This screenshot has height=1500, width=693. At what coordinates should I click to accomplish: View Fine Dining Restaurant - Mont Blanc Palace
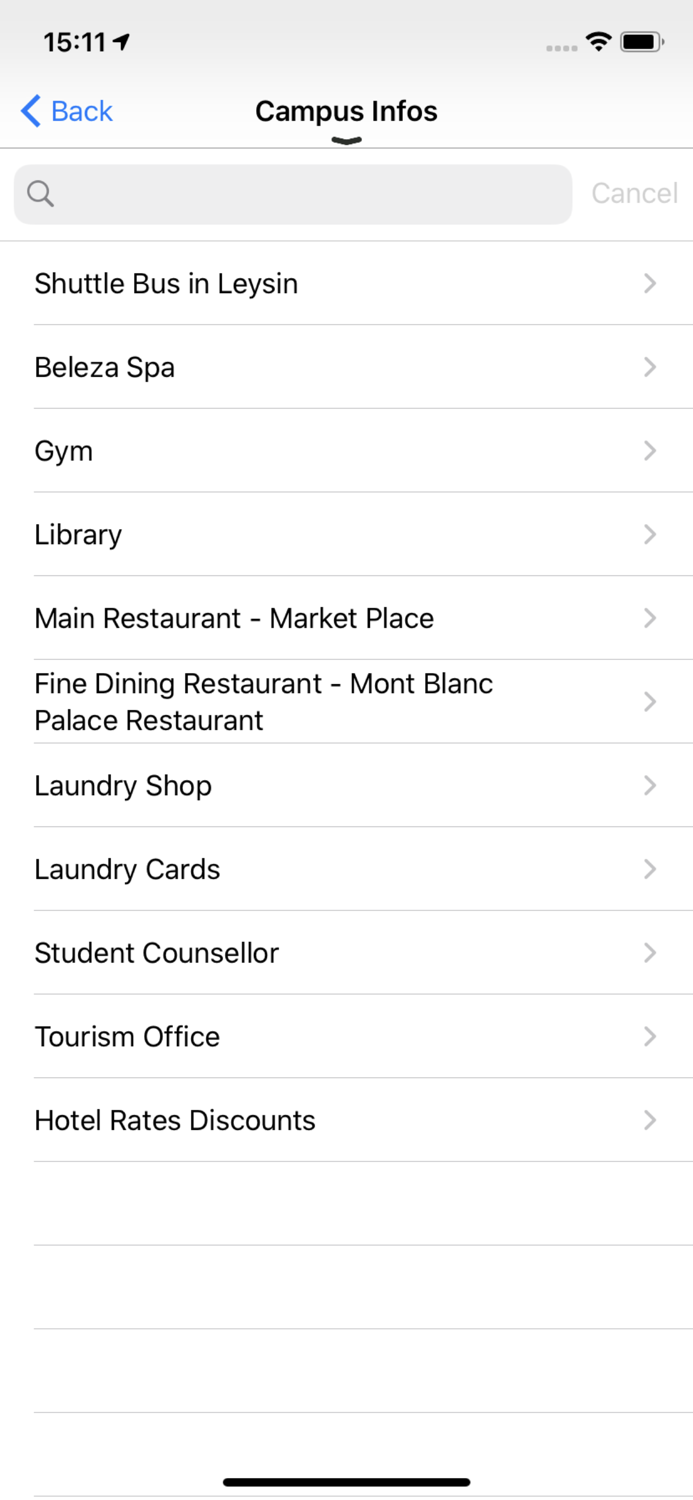[346, 702]
